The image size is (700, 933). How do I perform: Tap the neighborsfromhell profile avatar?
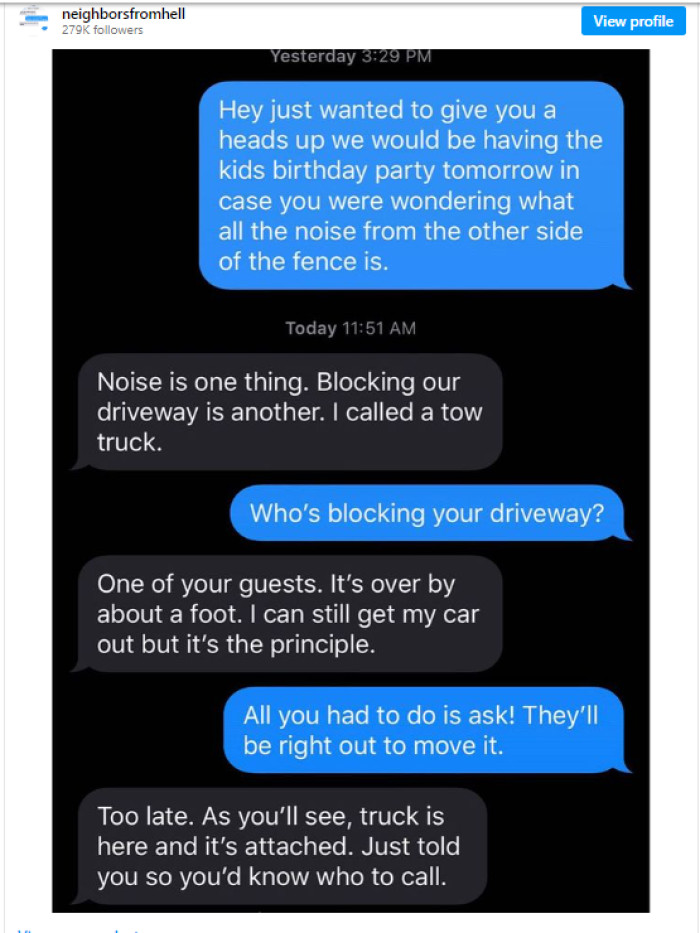click(x=34, y=20)
